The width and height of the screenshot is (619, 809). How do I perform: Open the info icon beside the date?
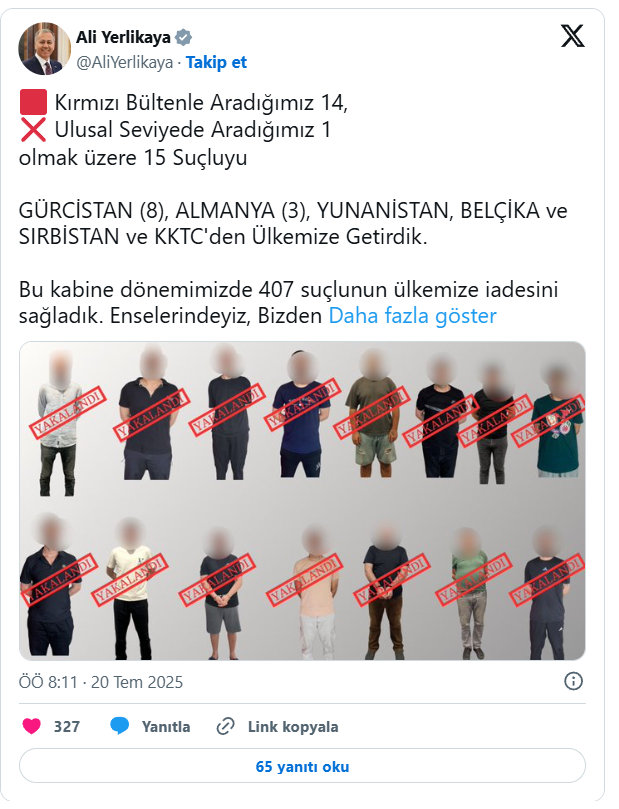pyautogui.click(x=573, y=682)
